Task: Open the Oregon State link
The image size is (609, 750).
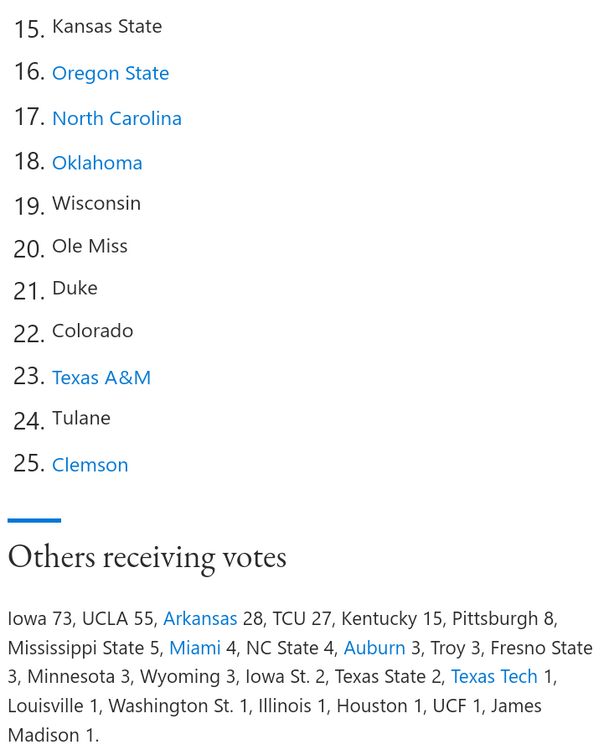Action: click(x=110, y=73)
